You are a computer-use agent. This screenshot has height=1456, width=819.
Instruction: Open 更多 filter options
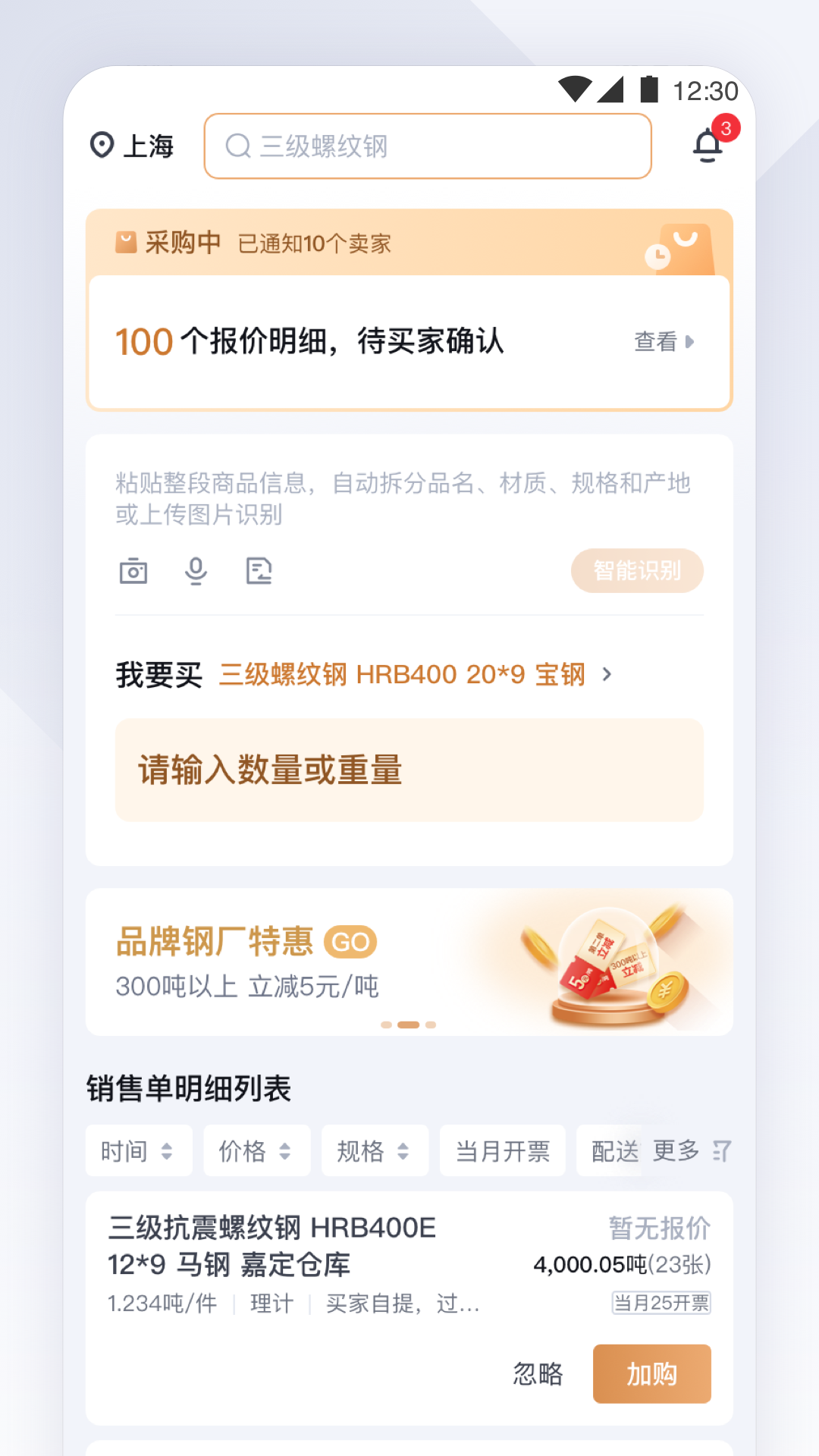tap(690, 1151)
